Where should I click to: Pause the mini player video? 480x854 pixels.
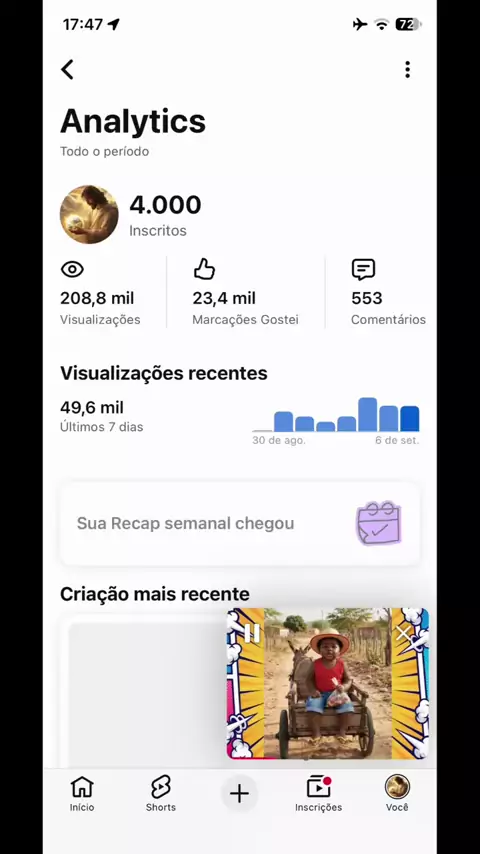[251, 633]
